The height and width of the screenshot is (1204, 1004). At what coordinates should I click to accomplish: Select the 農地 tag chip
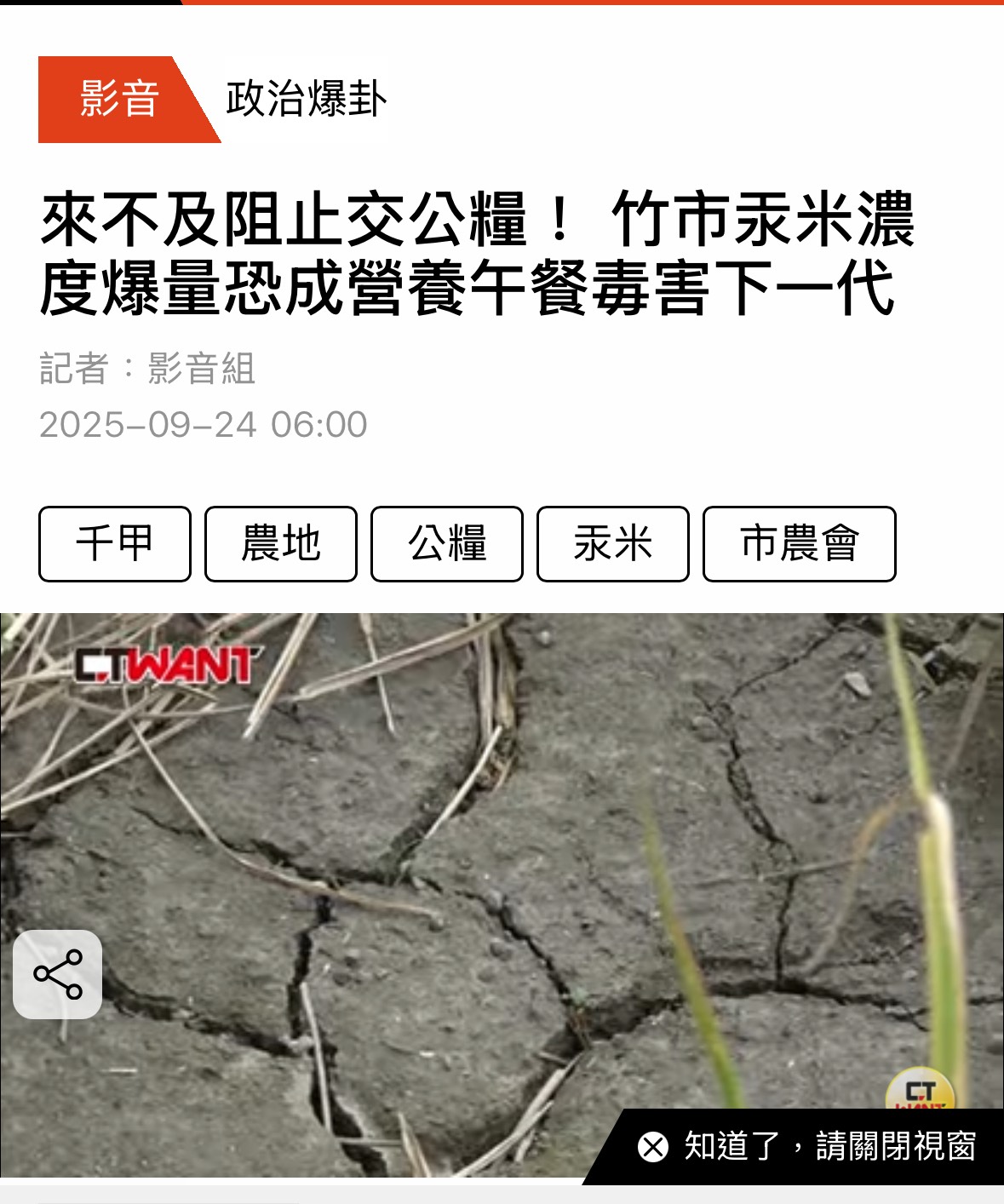click(x=281, y=544)
